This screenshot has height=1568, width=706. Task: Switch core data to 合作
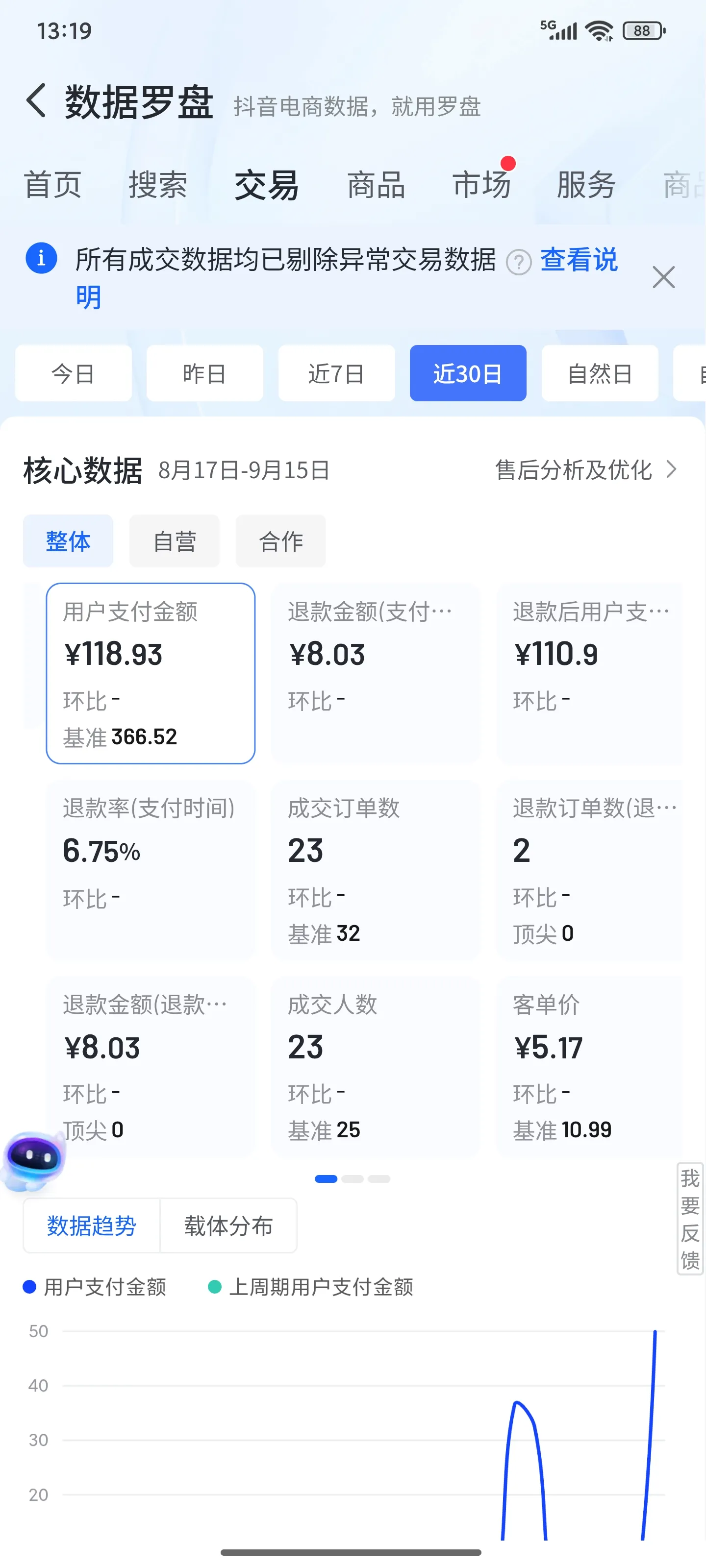(x=281, y=541)
